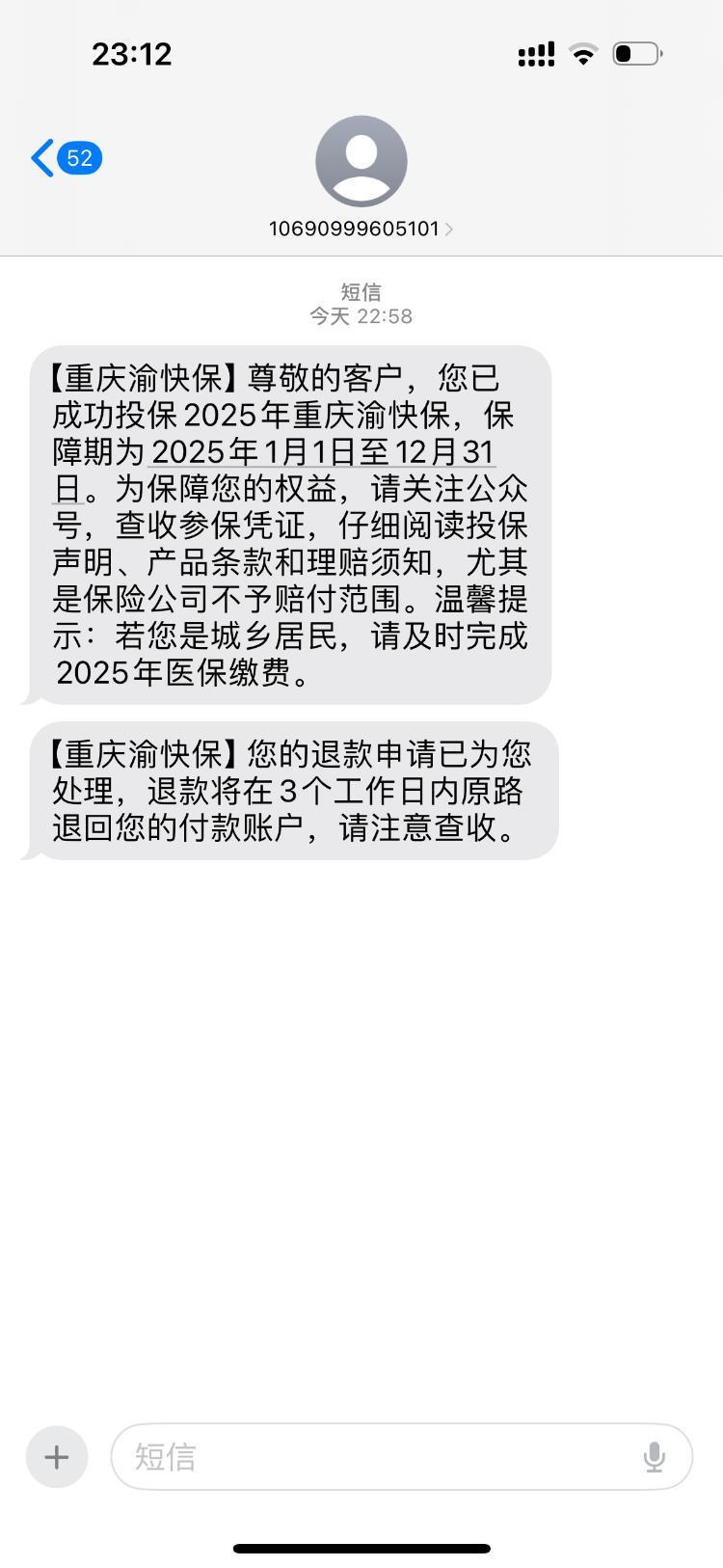Viewport: 723px width, 1568px height.
Task: Start voice dictation with the microphone
Action: pyautogui.click(x=654, y=1457)
